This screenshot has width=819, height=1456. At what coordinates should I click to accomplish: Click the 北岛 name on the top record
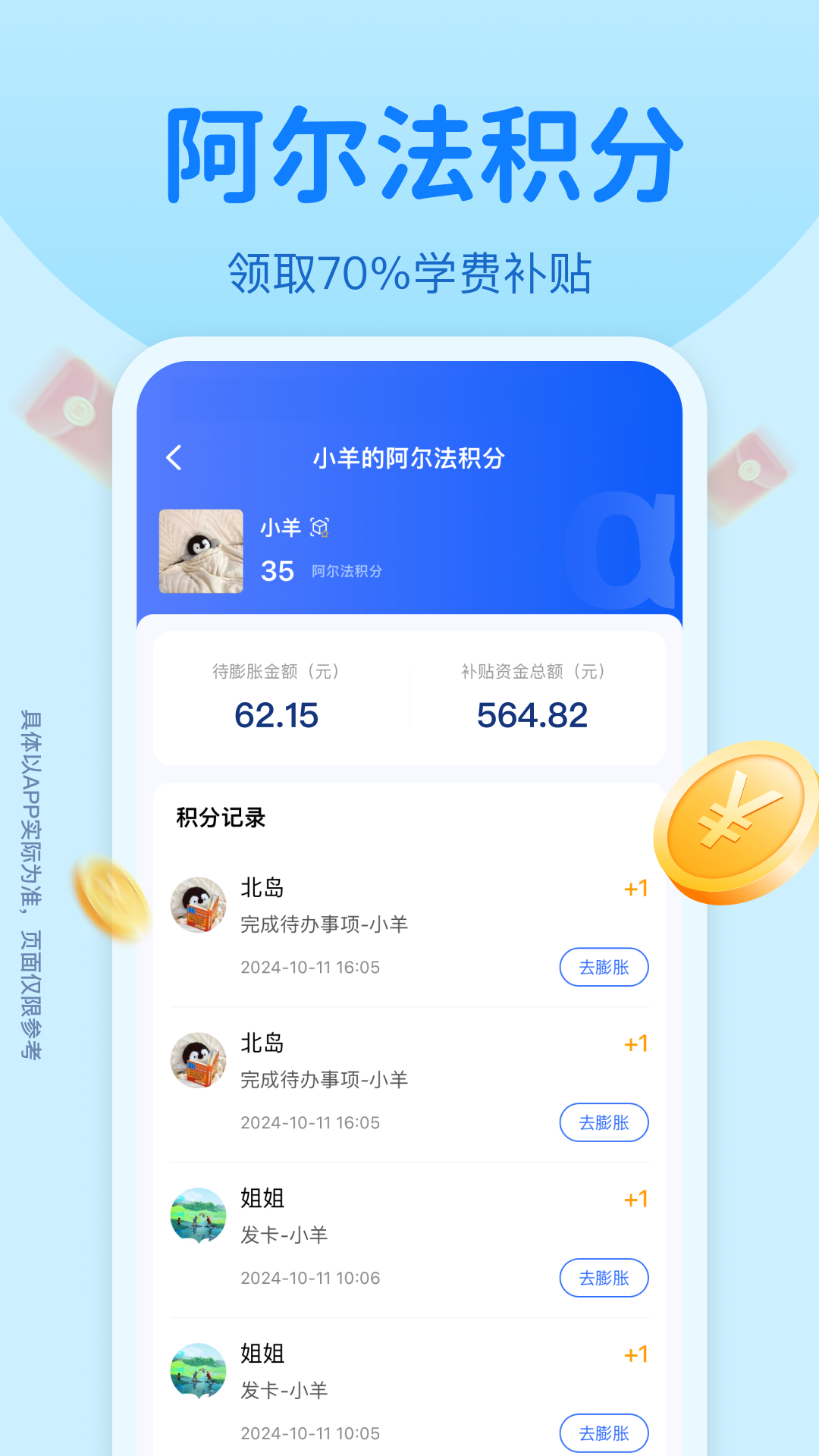262,887
